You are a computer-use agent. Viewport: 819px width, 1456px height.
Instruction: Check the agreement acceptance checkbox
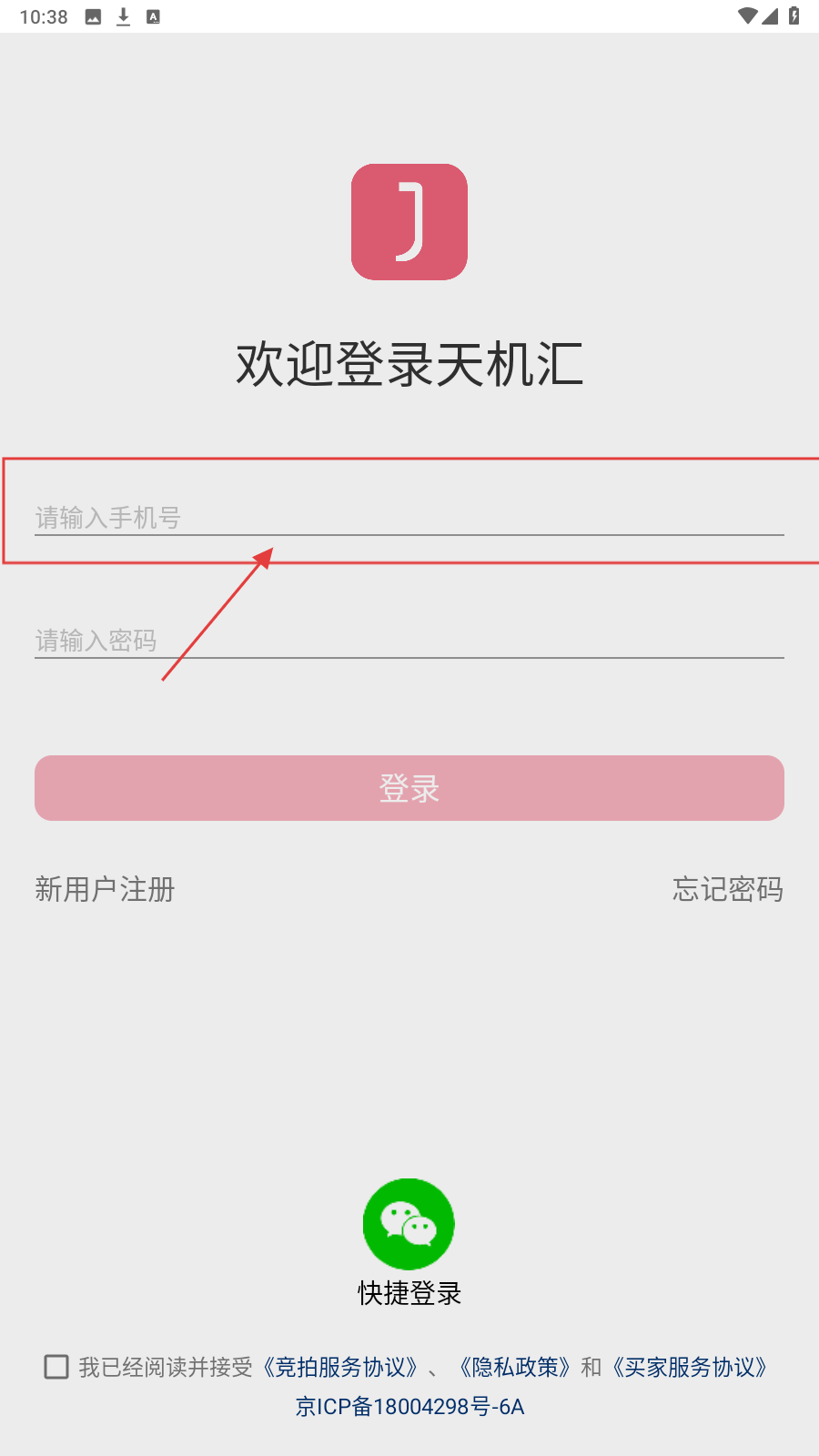click(56, 1367)
